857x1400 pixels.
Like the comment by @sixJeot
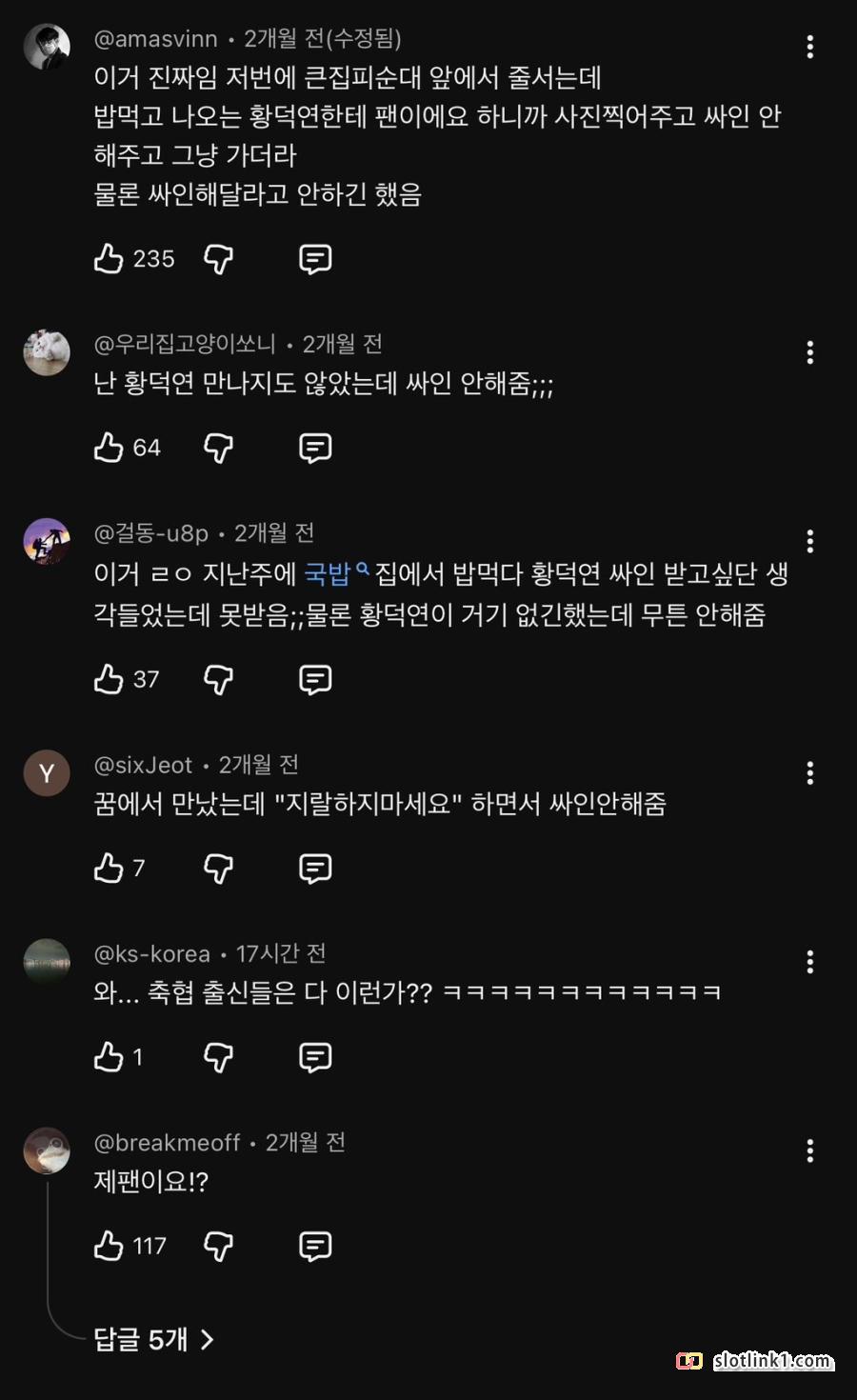109,868
